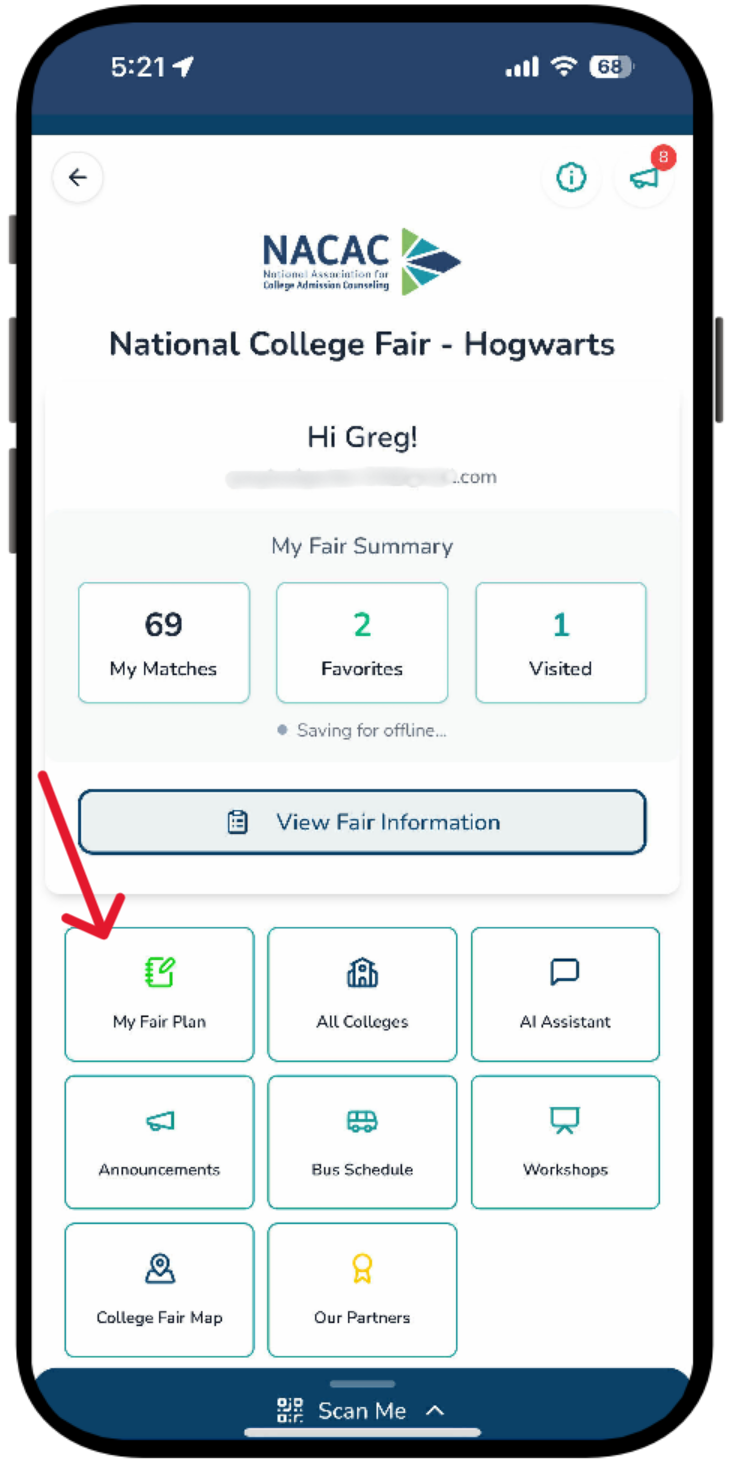
Task: View the College Fair Map tile
Action: [x=159, y=1290]
